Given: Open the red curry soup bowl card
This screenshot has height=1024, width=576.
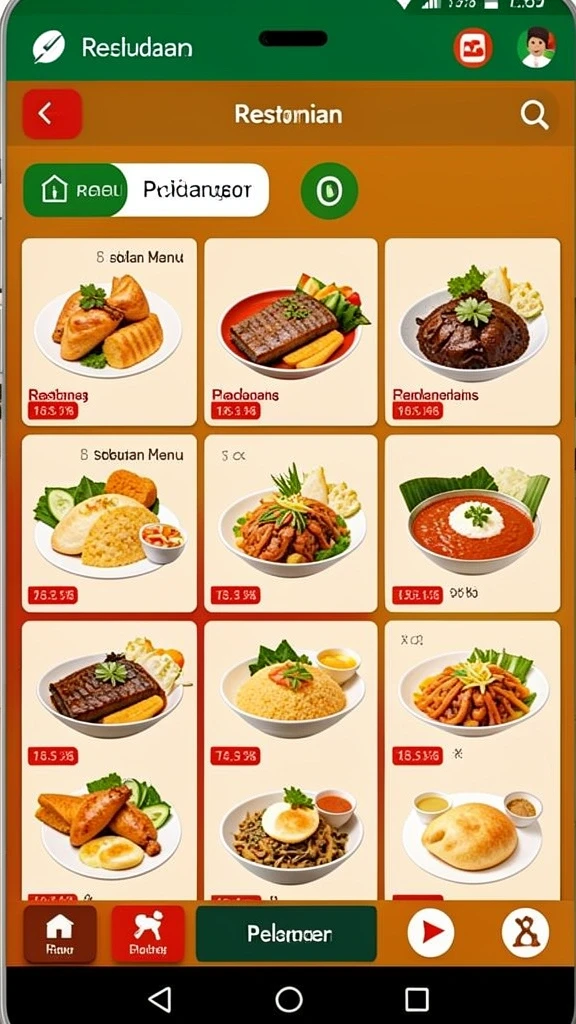Looking at the screenshot, I should (473, 523).
